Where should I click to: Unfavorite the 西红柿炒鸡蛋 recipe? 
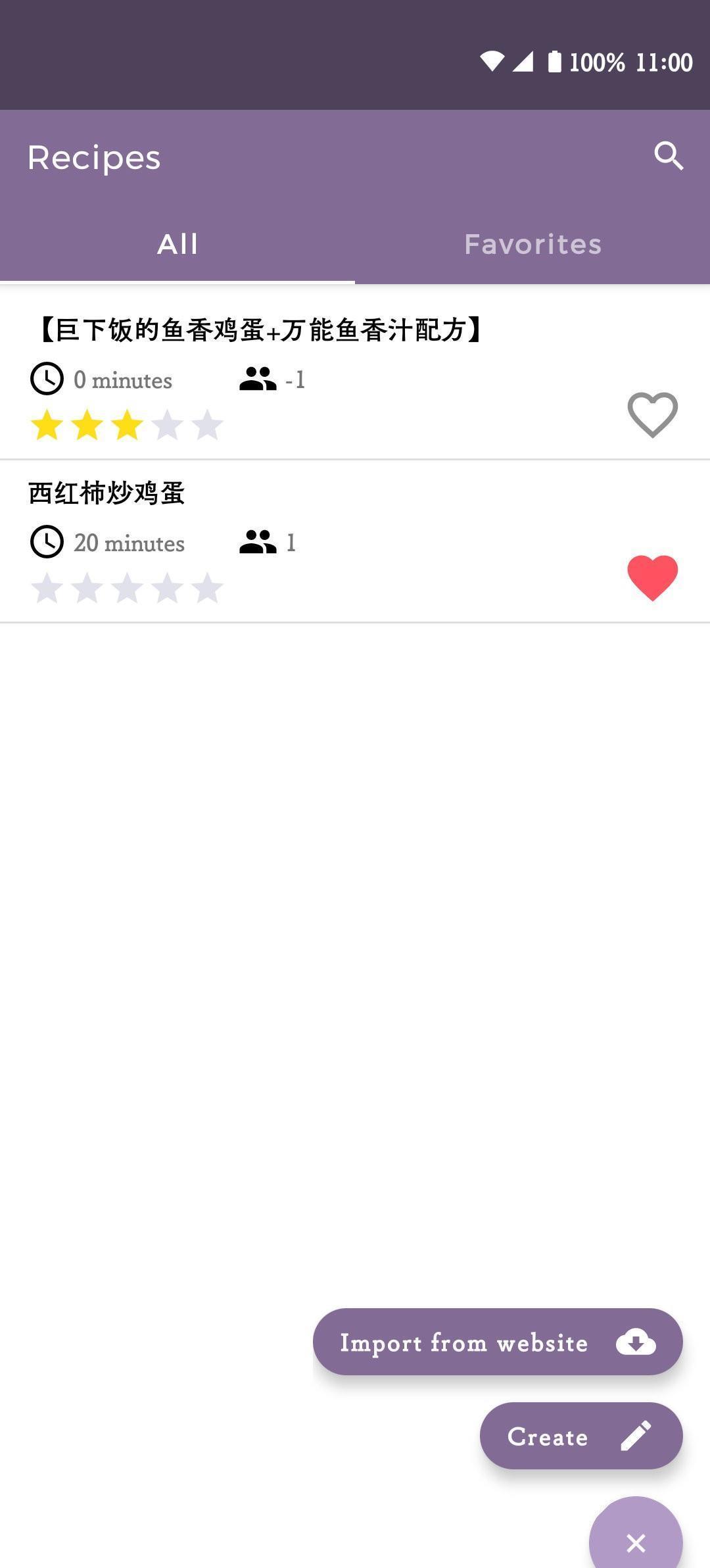click(x=651, y=577)
